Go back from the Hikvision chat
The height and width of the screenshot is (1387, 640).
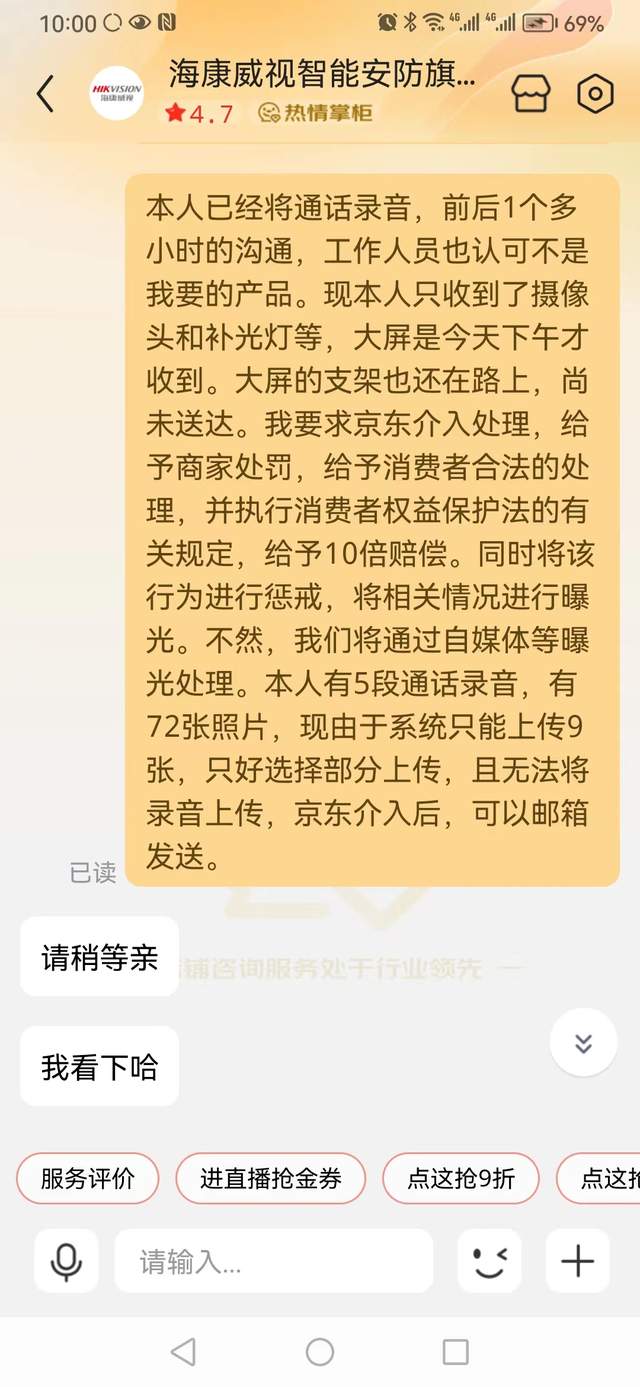[45, 94]
